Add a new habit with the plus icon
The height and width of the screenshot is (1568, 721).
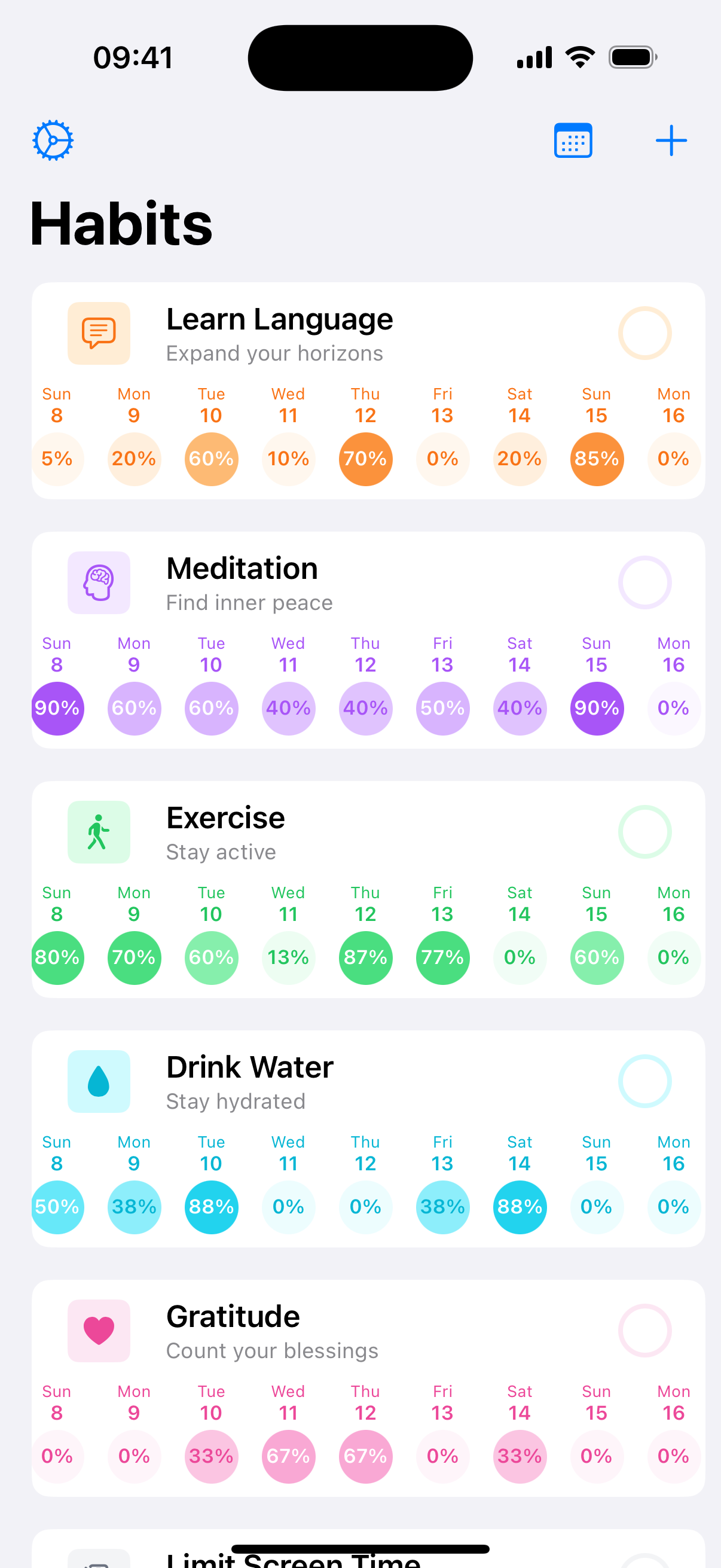[x=671, y=139]
